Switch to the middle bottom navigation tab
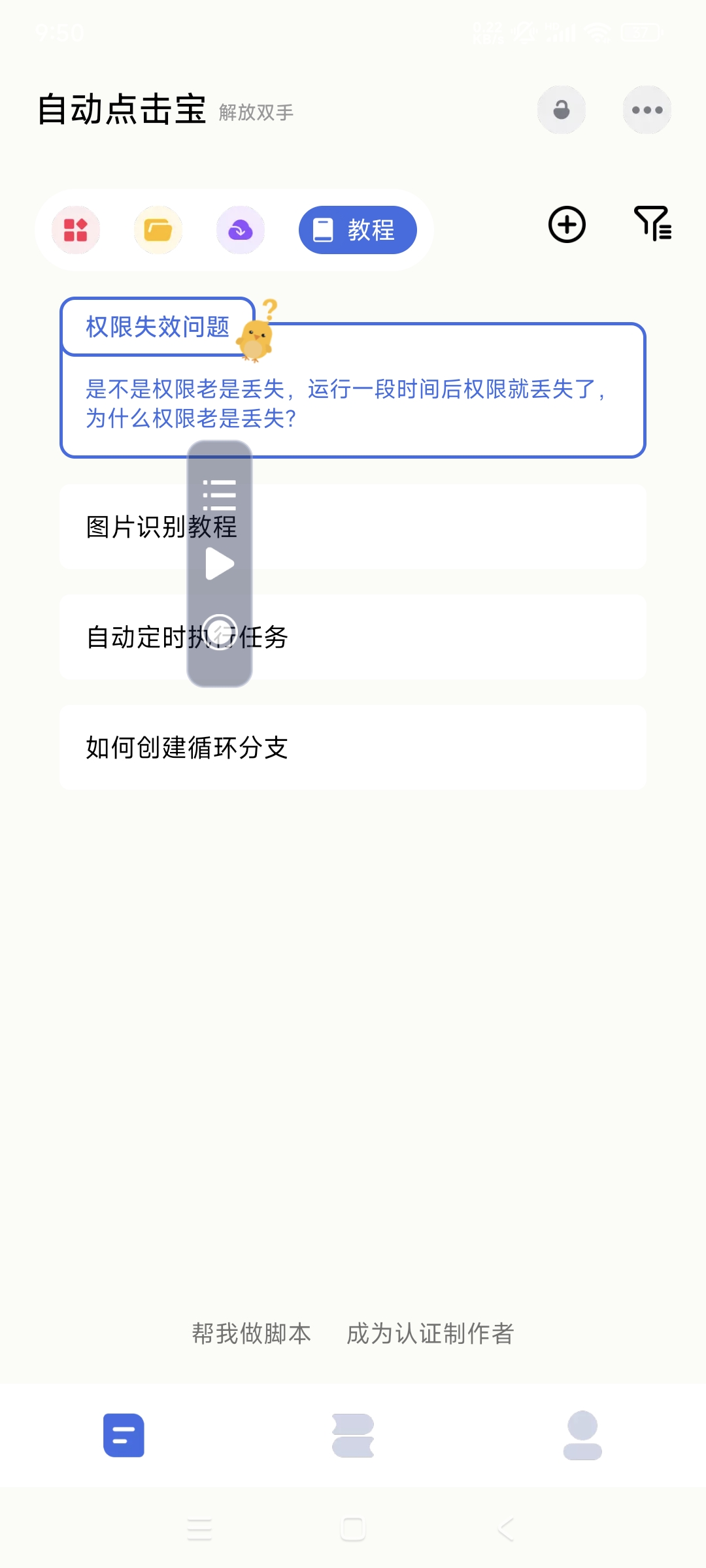This screenshot has height=1568, width=706. [353, 1435]
